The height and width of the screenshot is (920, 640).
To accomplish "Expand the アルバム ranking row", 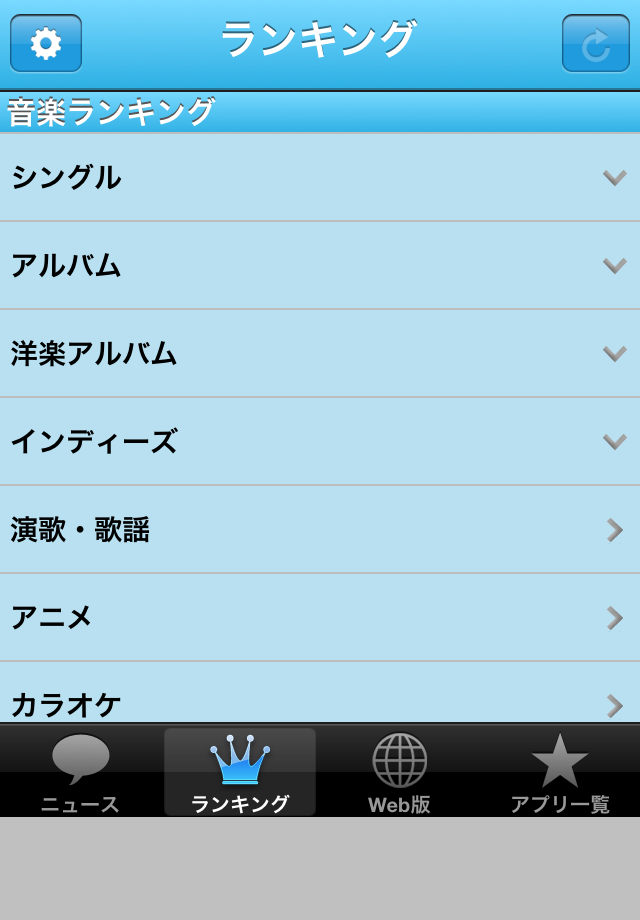I will tap(320, 266).
